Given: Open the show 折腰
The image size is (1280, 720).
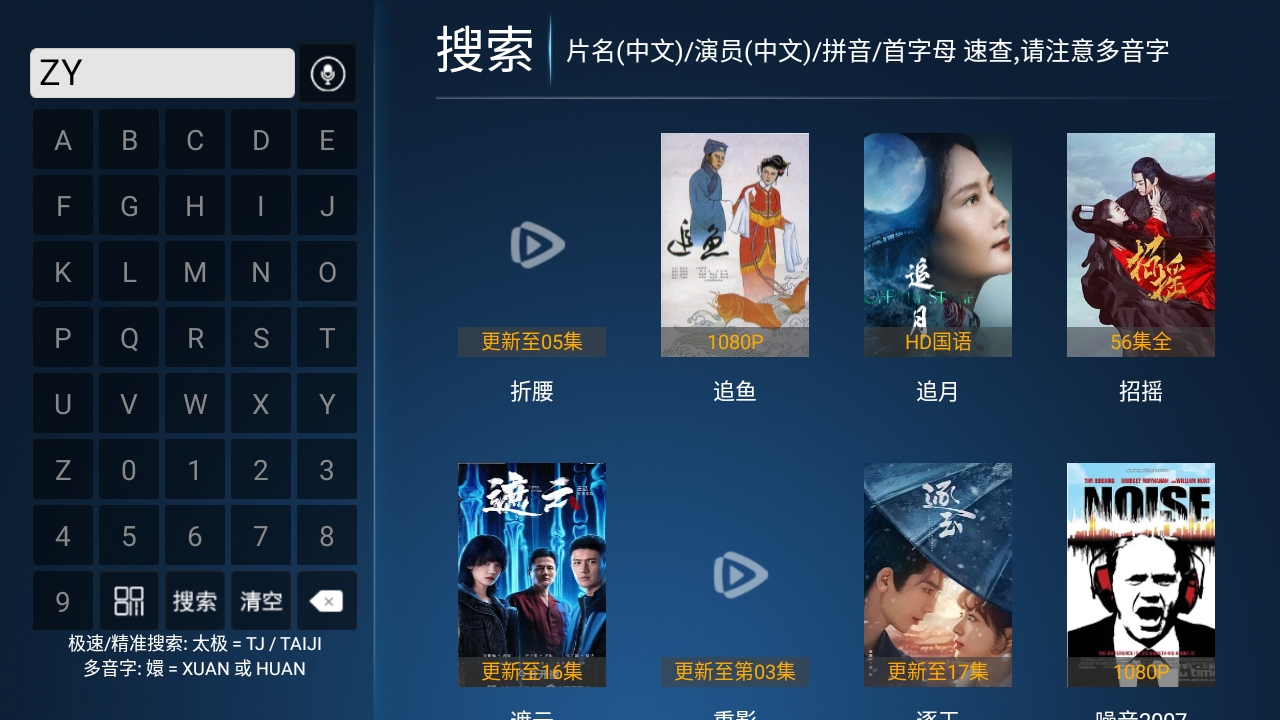Looking at the screenshot, I should coord(532,246).
